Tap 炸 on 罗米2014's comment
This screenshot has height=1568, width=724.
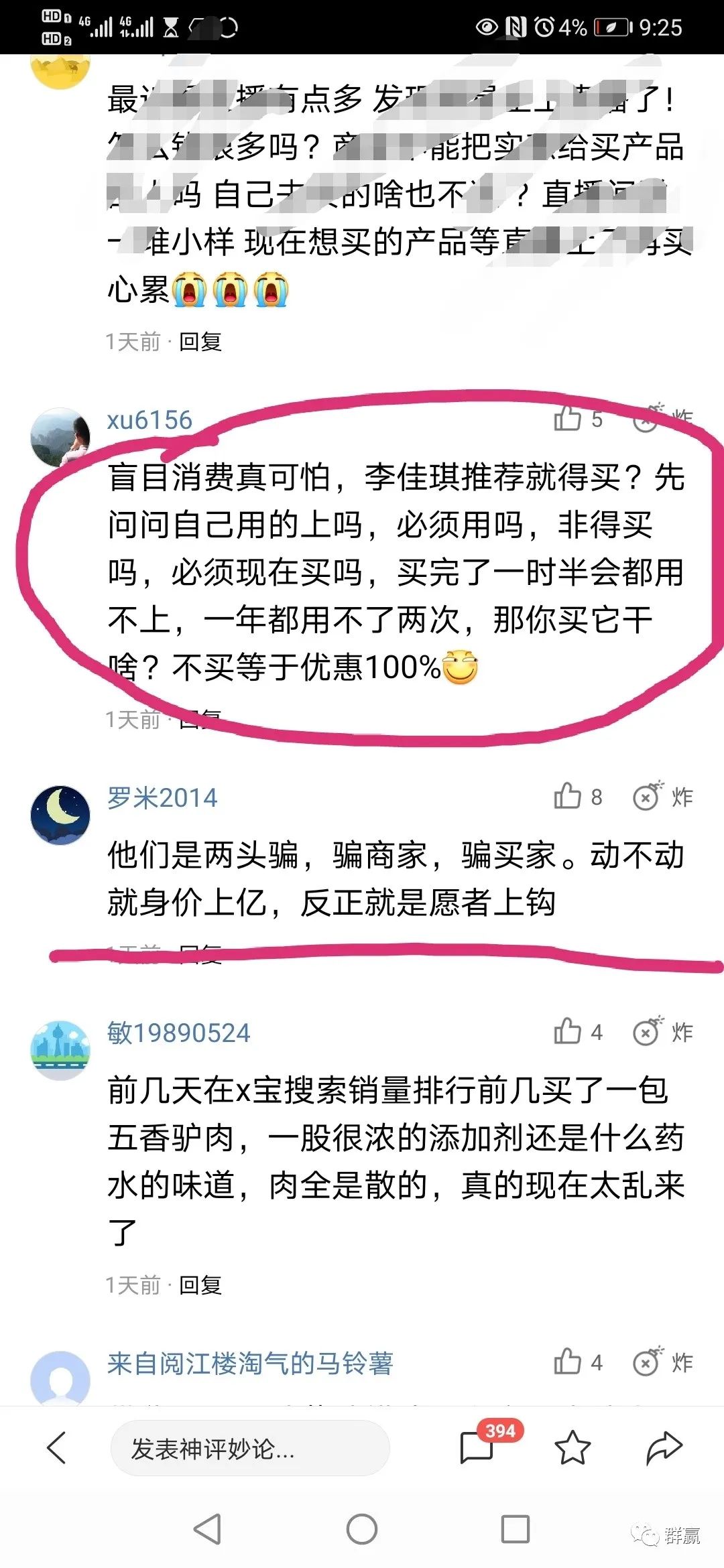point(664,797)
